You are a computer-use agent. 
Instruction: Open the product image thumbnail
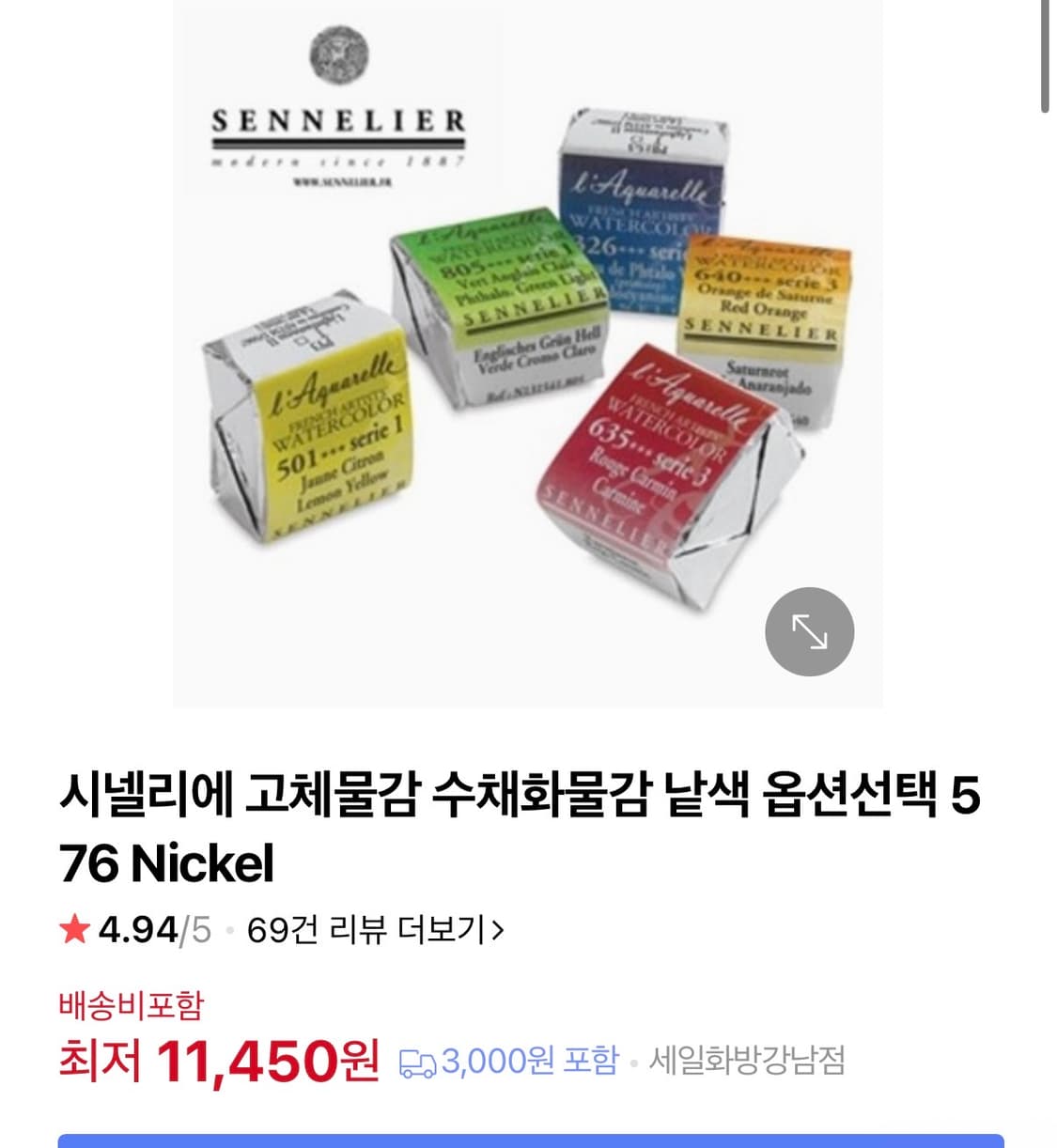(x=528, y=357)
